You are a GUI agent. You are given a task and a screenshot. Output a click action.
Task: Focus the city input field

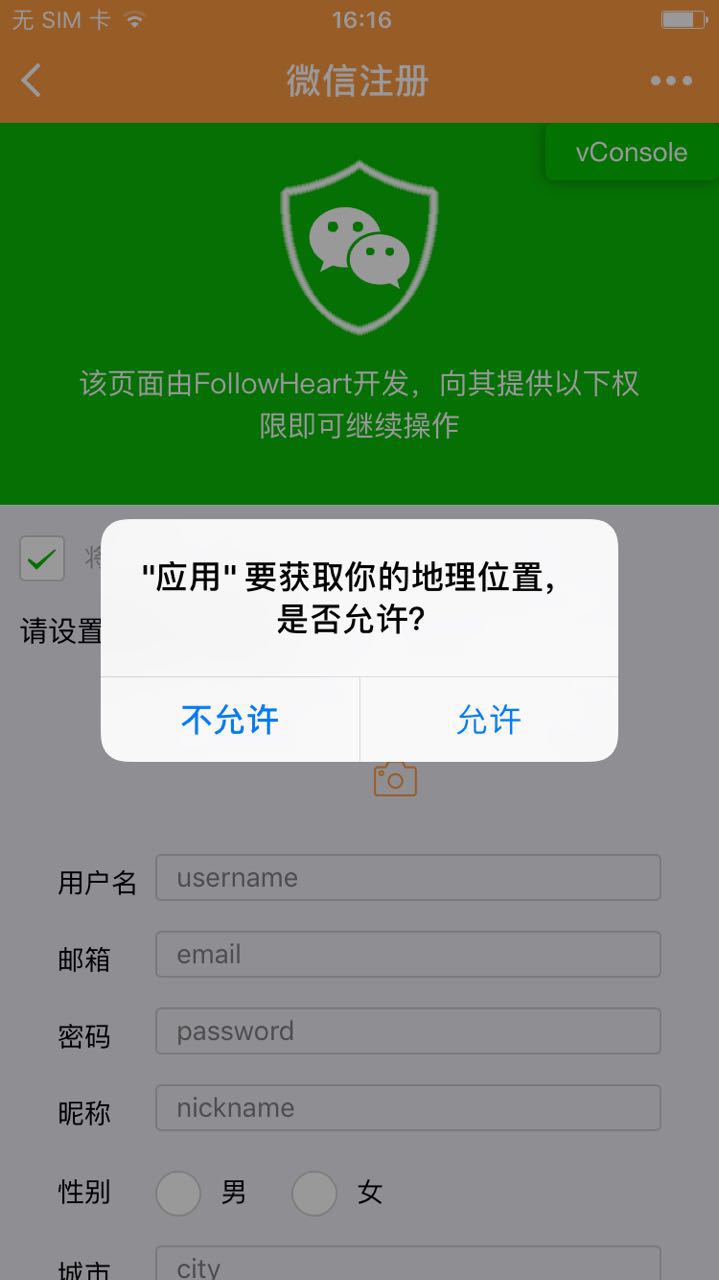pyautogui.click(x=408, y=1266)
